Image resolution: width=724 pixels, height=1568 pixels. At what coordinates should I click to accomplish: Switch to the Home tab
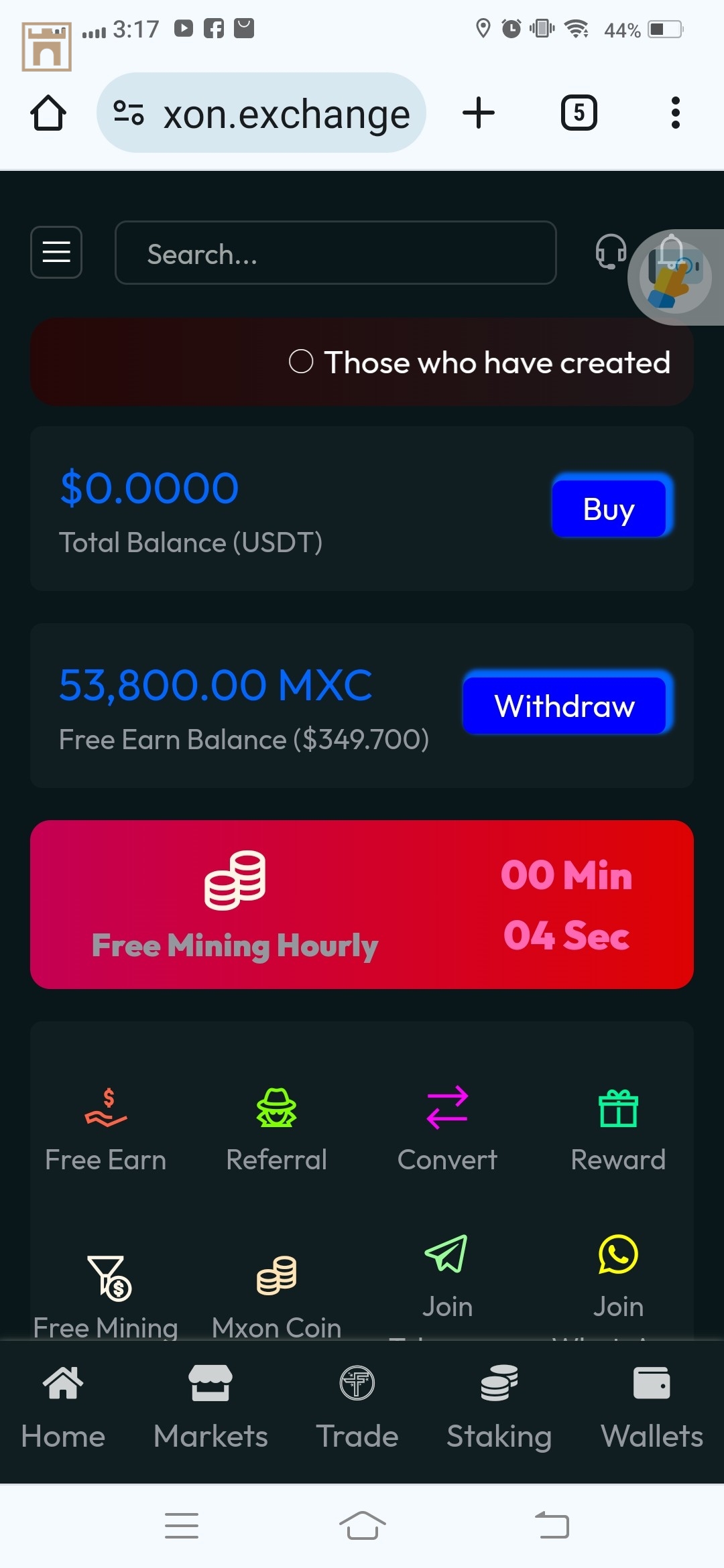(x=63, y=1407)
